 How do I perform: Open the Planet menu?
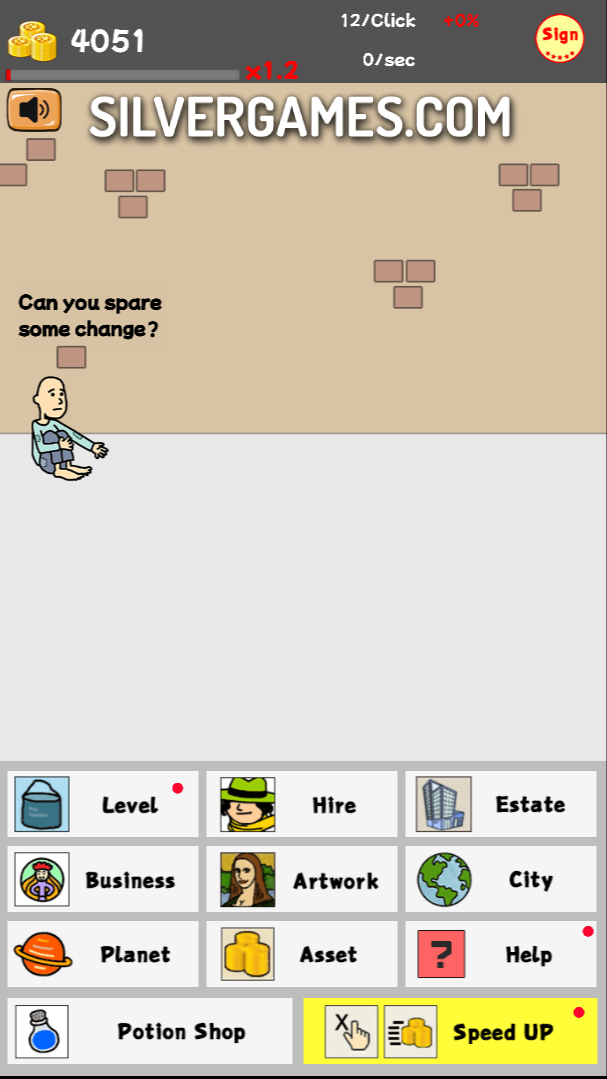click(x=103, y=955)
